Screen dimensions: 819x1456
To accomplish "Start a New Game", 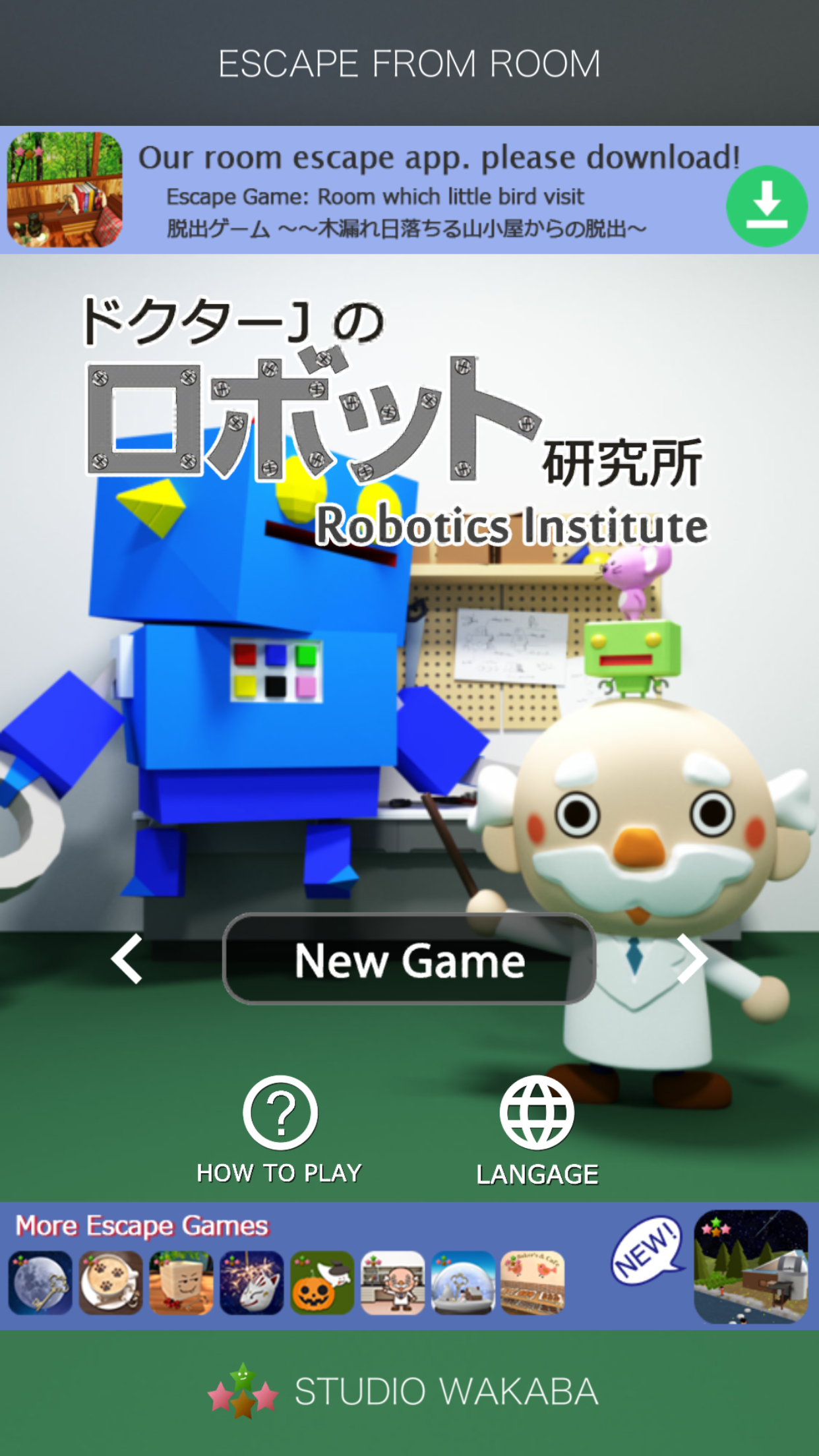I will coord(409,959).
